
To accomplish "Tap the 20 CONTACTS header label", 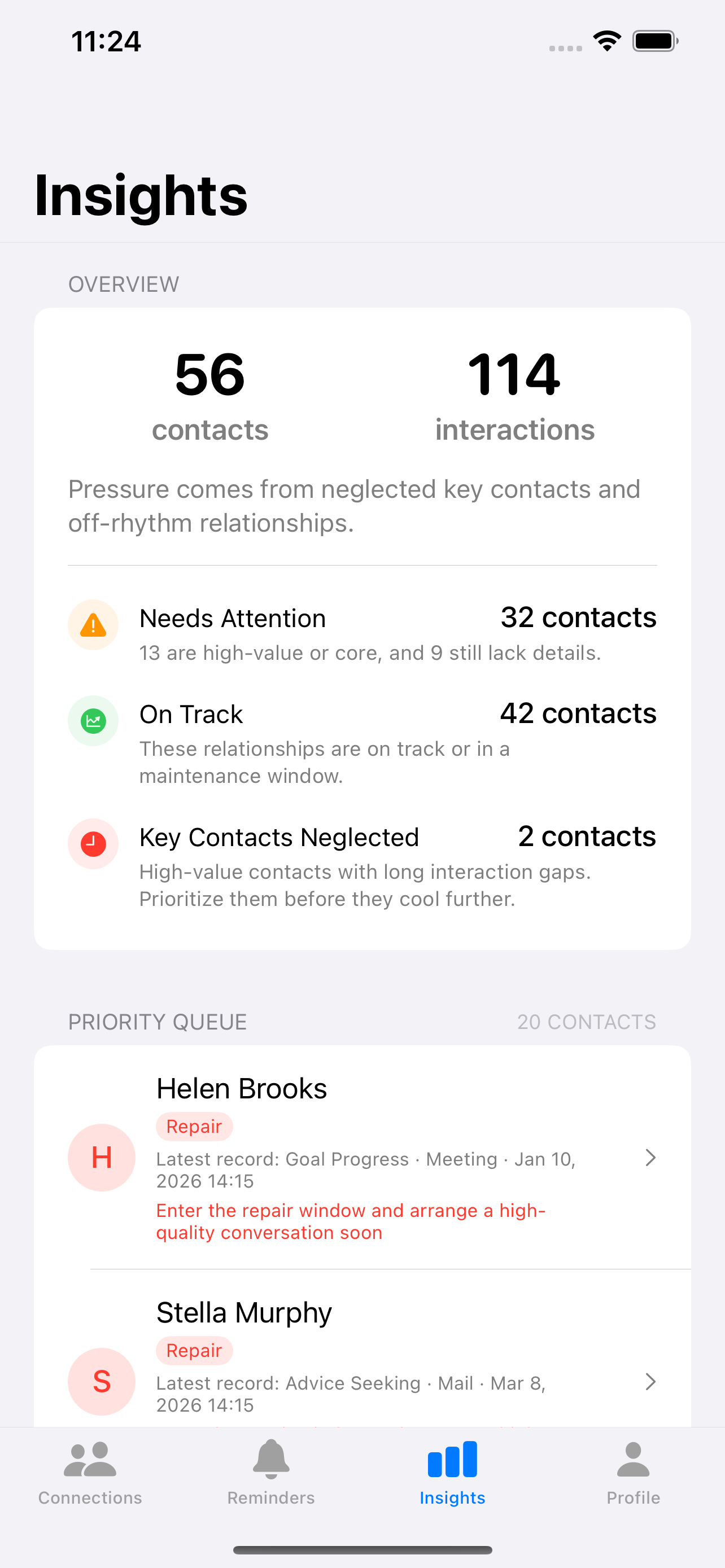I will tap(587, 1022).
